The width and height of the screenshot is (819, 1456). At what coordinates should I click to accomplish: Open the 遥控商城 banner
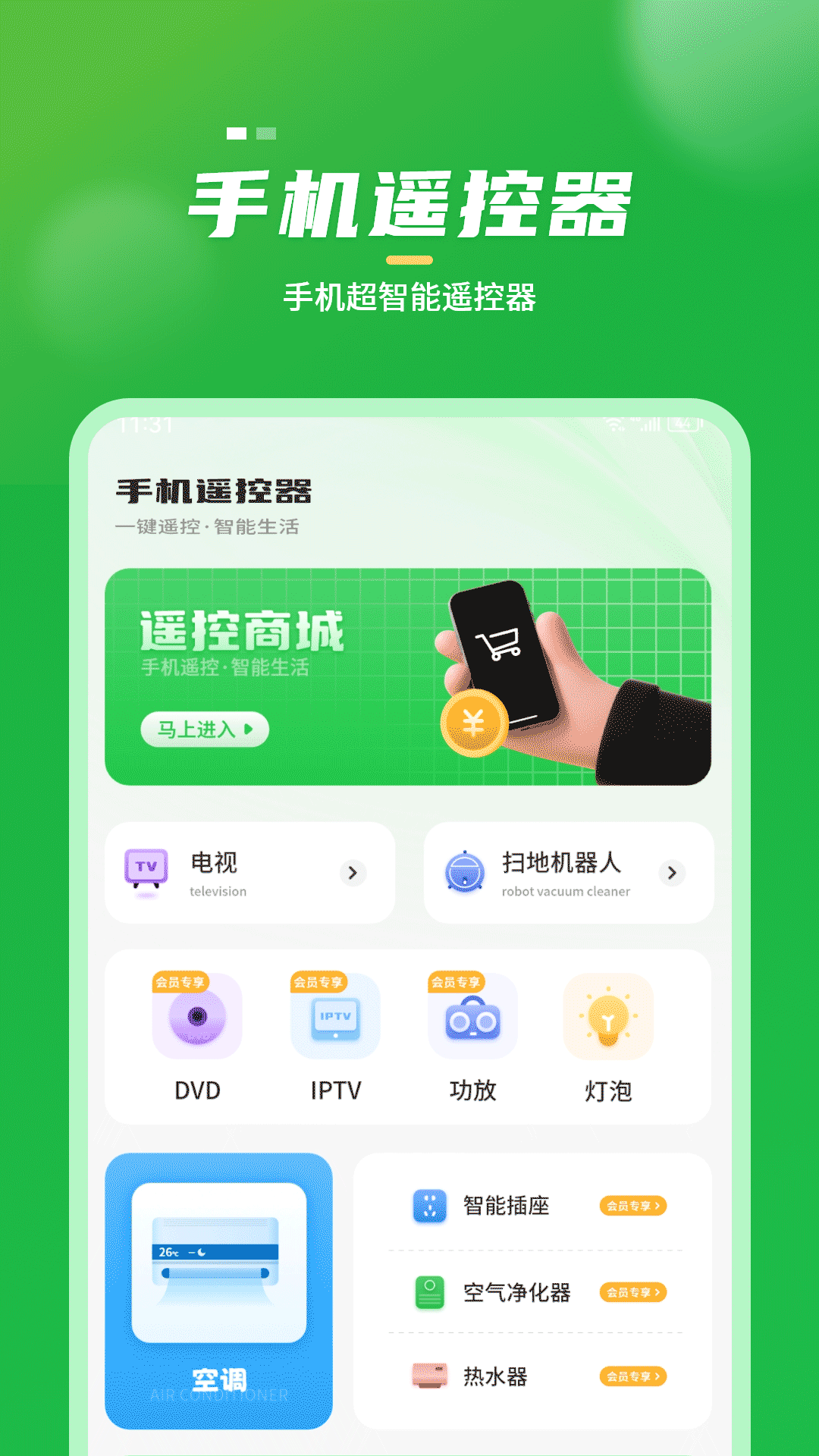point(409,675)
